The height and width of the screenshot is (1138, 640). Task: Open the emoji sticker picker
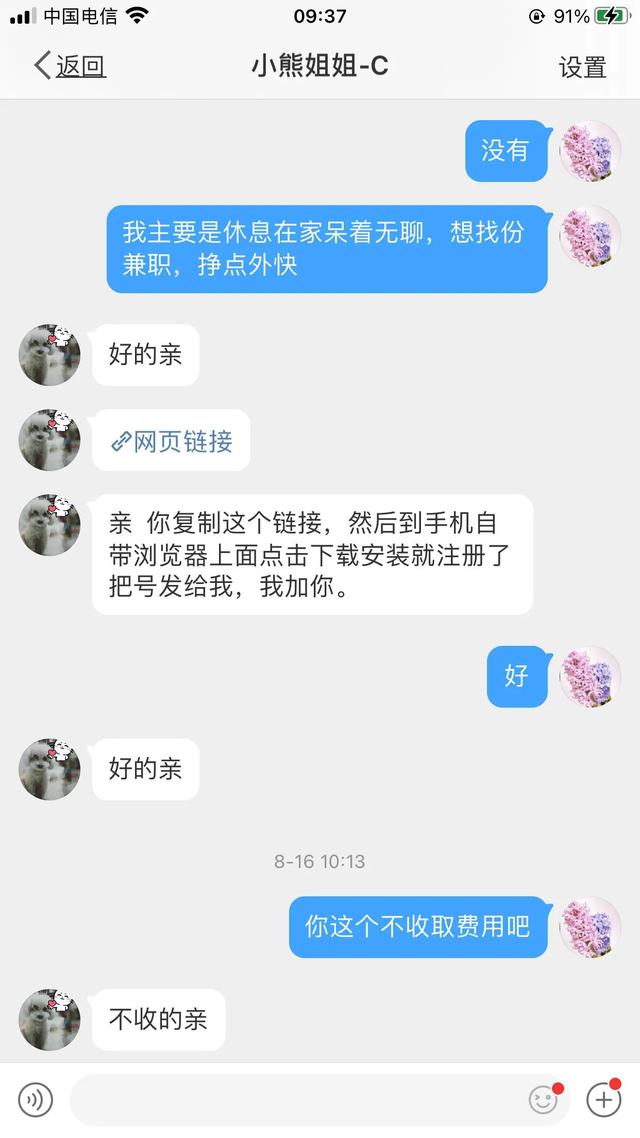[543, 1100]
